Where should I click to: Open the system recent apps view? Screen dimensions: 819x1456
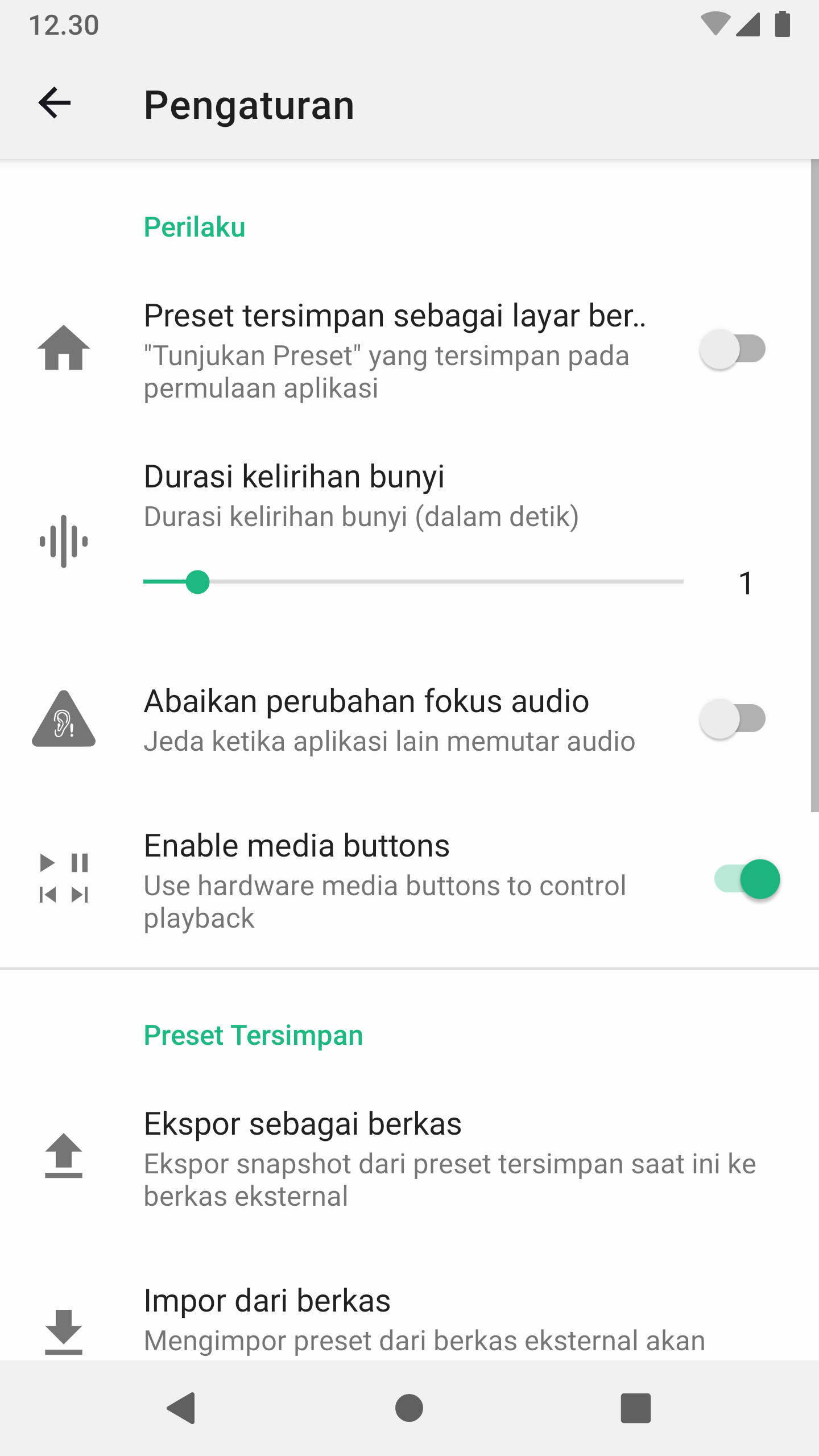(x=635, y=1408)
